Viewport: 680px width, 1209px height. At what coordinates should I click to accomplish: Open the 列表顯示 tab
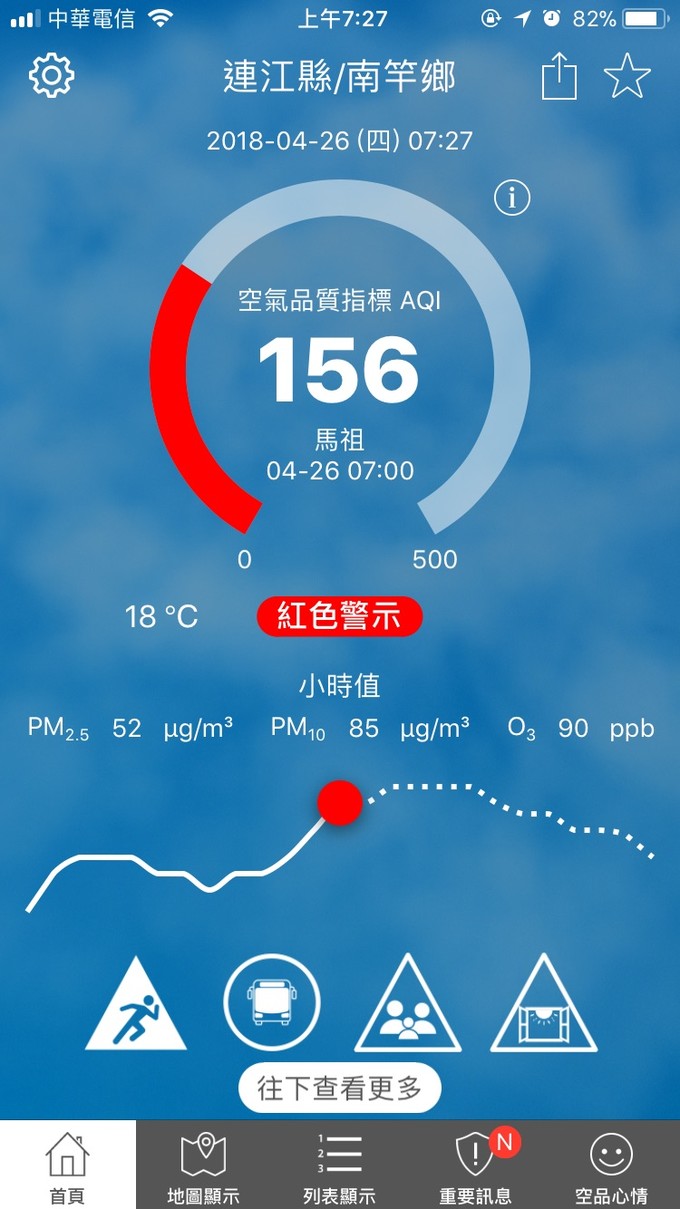pos(340,1166)
